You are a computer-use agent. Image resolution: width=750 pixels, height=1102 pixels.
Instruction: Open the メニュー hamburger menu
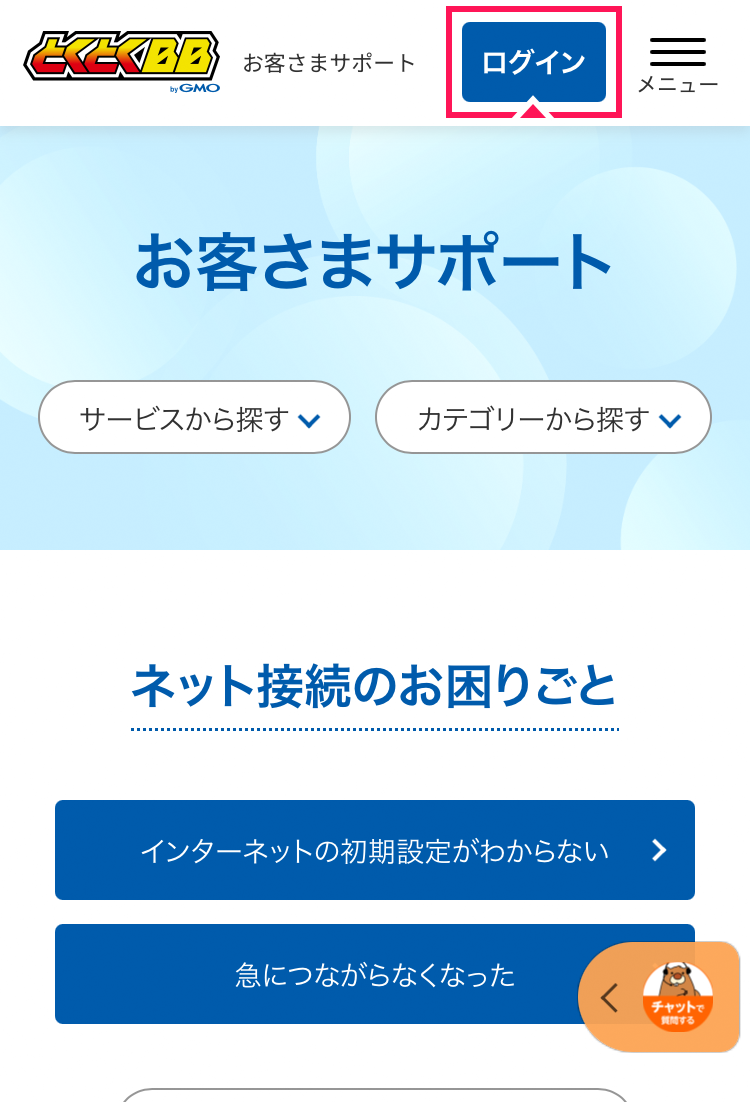pyautogui.click(x=677, y=64)
